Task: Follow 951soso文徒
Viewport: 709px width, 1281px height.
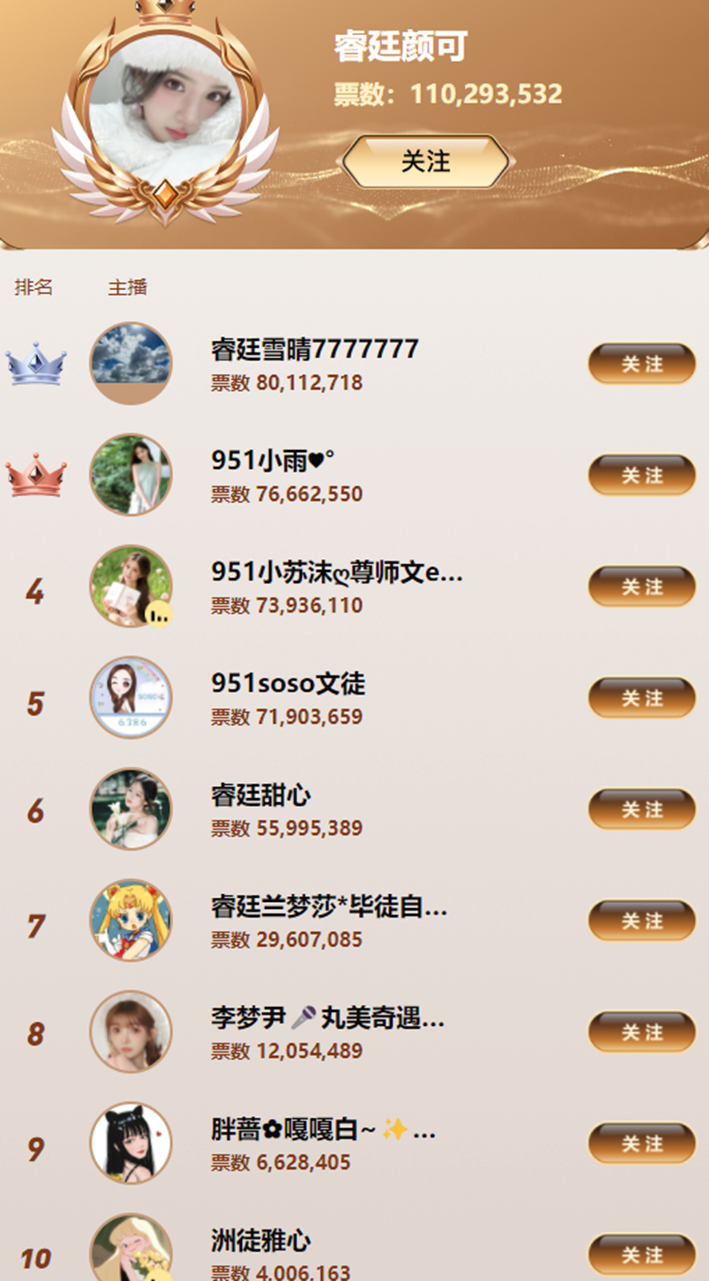Action: click(x=641, y=698)
